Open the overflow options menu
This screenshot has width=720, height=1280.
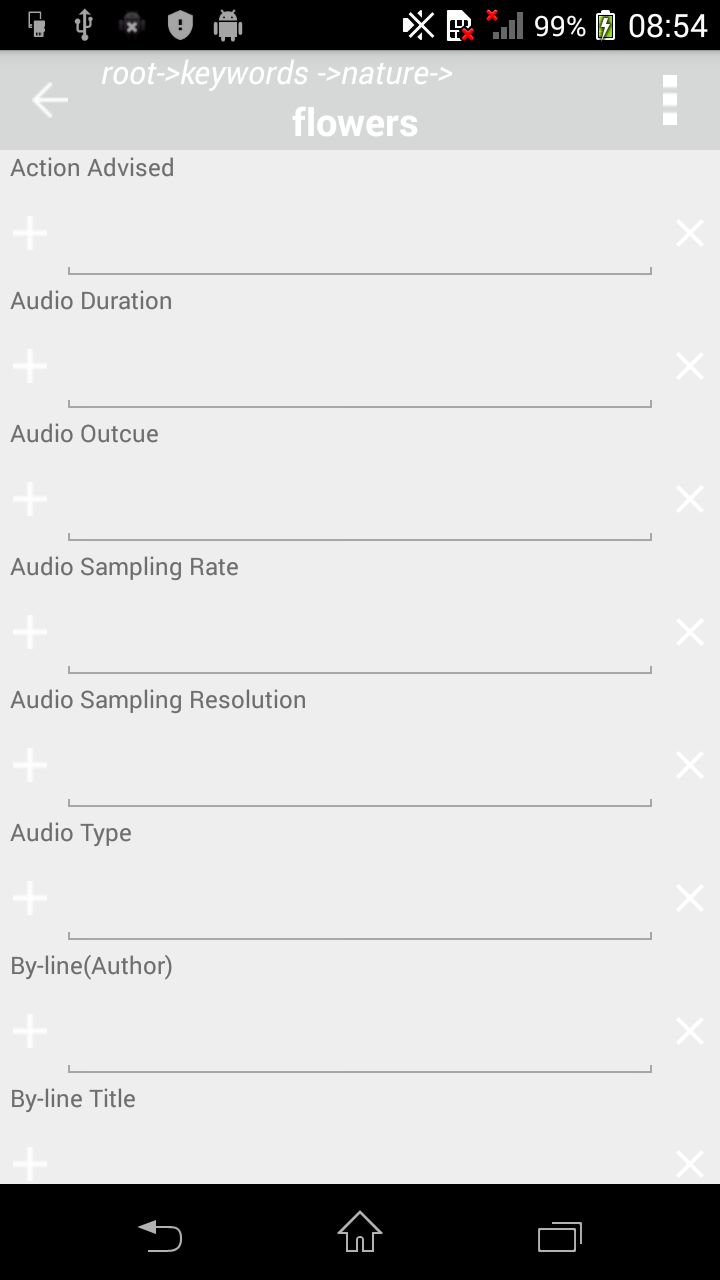[x=668, y=100]
